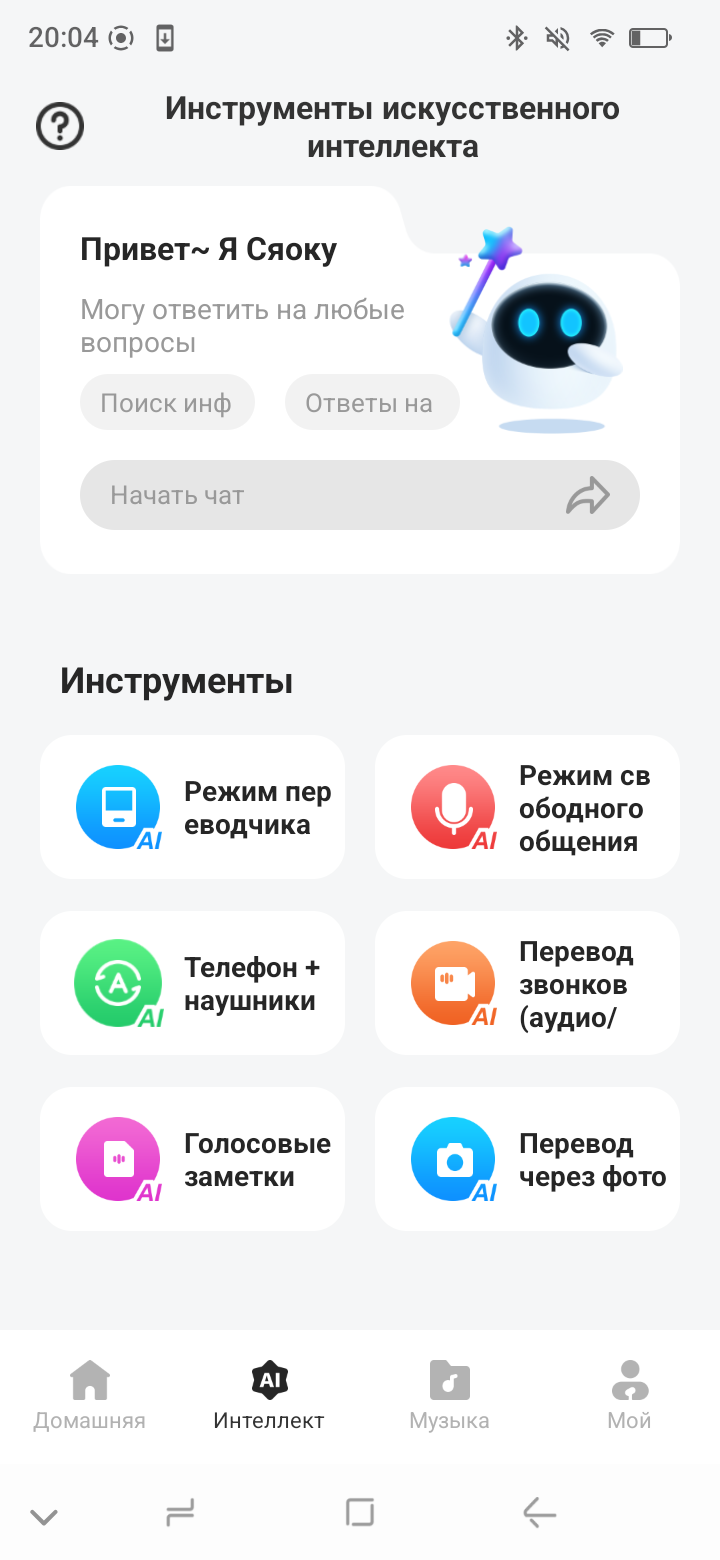Launch "Режим свободного общения"
The height and width of the screenshot is (1560, 720).
pos(527,807)
